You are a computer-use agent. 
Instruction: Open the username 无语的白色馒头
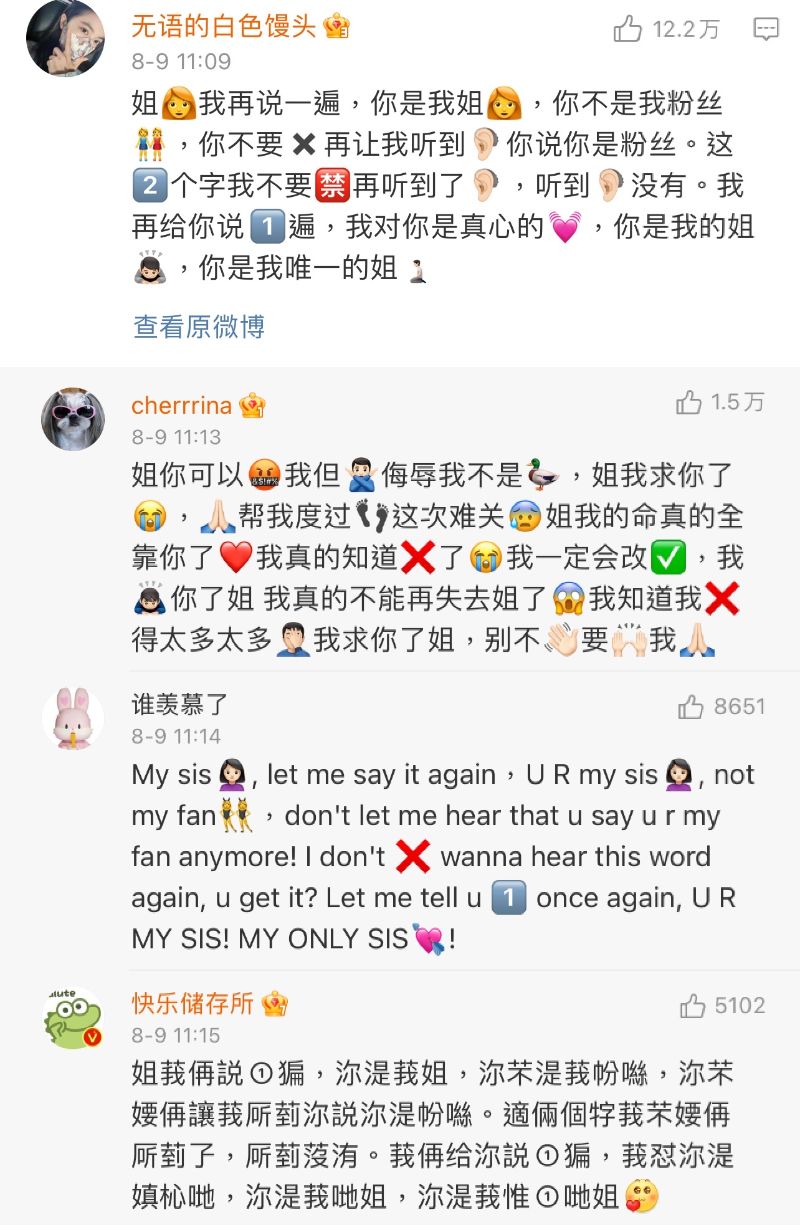coord(223,26)
